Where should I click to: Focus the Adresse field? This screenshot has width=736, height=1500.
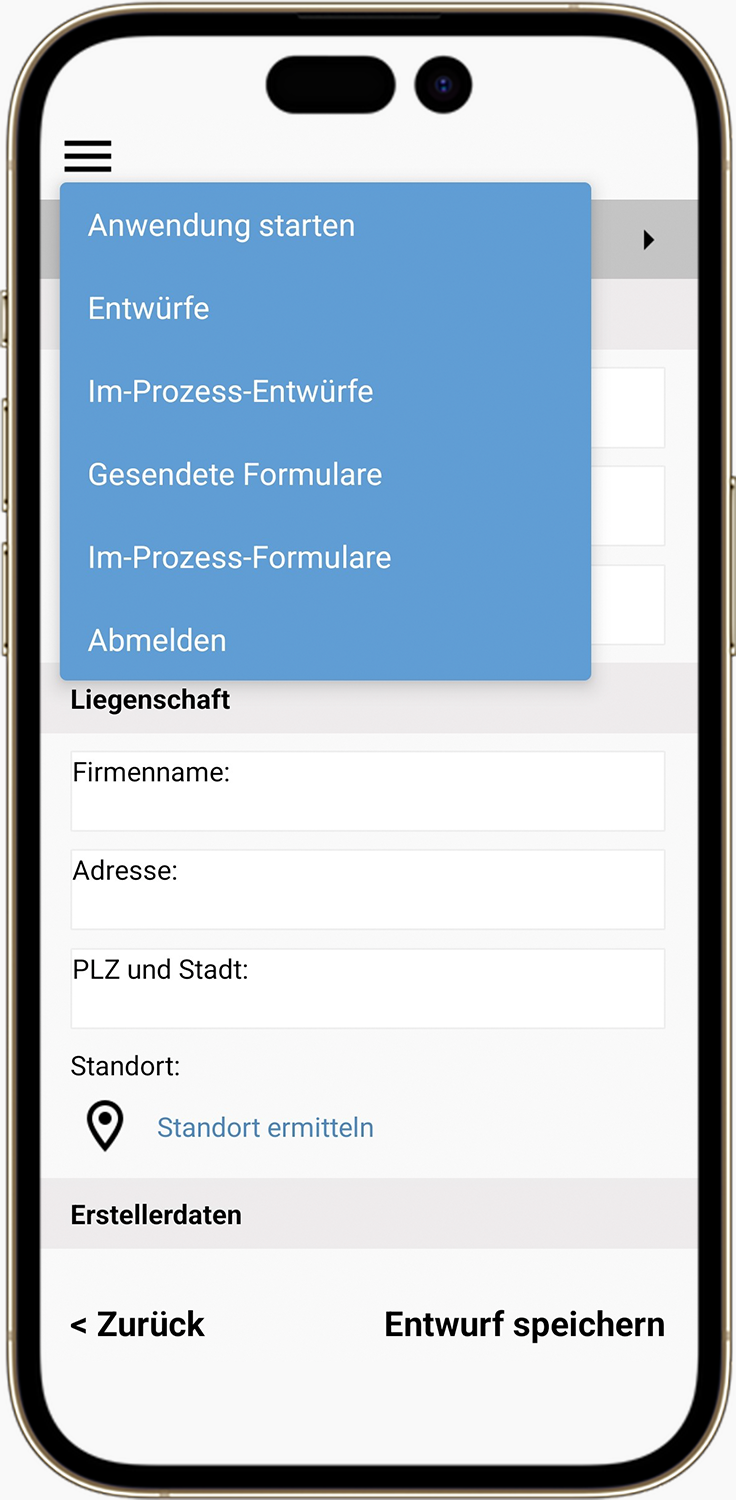367,890
